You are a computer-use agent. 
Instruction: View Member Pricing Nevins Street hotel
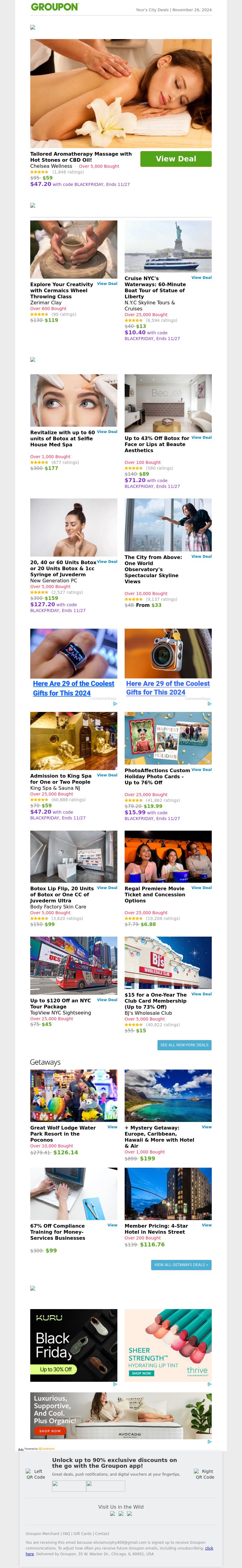point(207,1225)
